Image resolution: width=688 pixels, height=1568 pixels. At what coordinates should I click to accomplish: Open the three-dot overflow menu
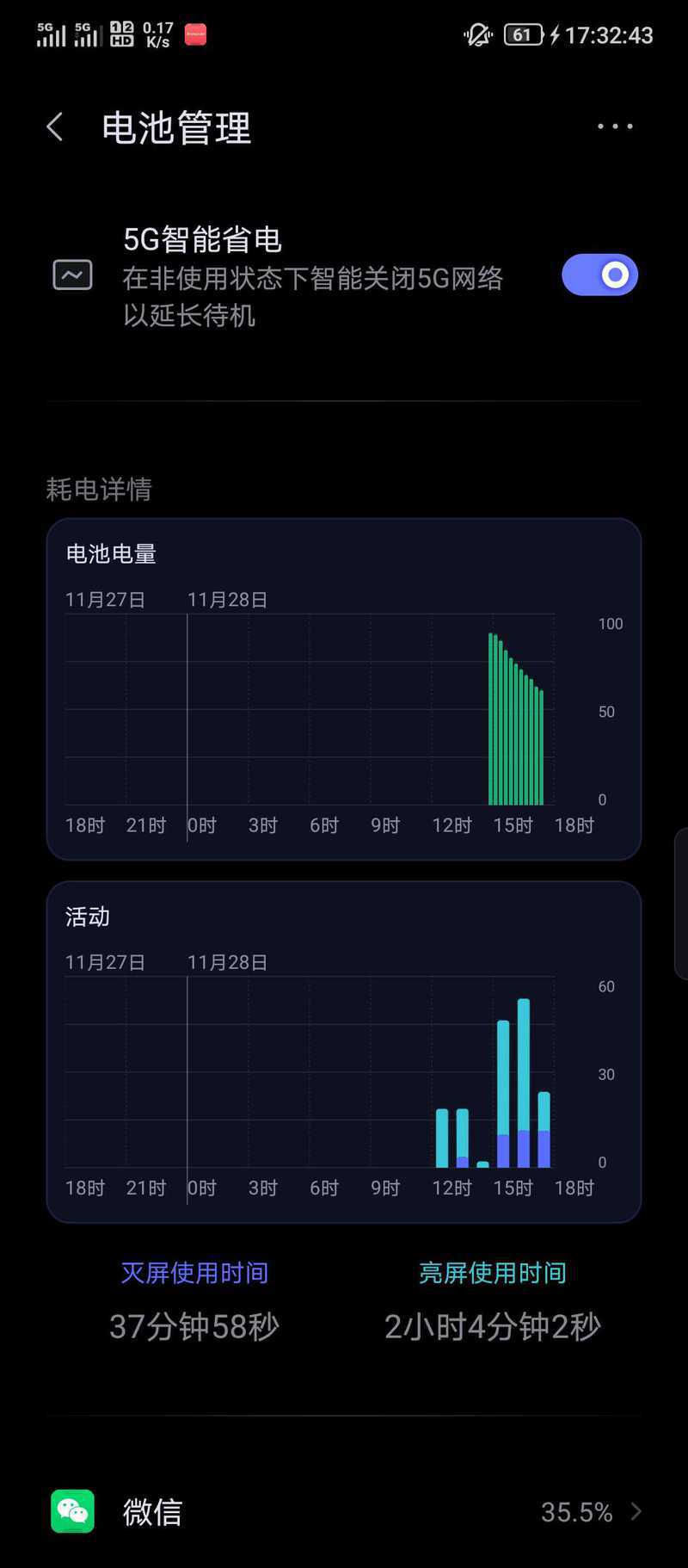click(615, 127)
